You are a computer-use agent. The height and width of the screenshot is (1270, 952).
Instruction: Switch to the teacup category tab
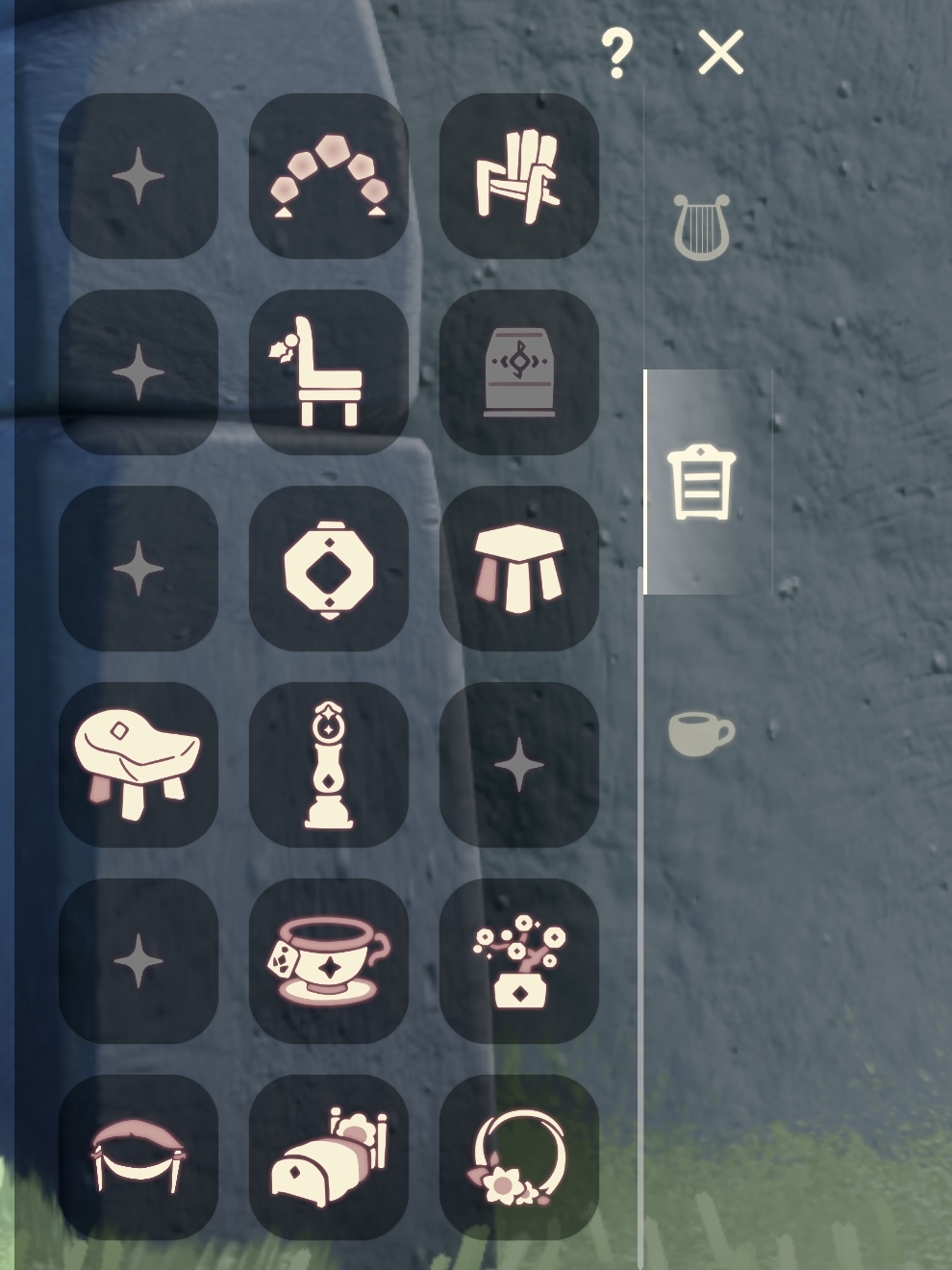pyautogui.click(x=701, y=733)
